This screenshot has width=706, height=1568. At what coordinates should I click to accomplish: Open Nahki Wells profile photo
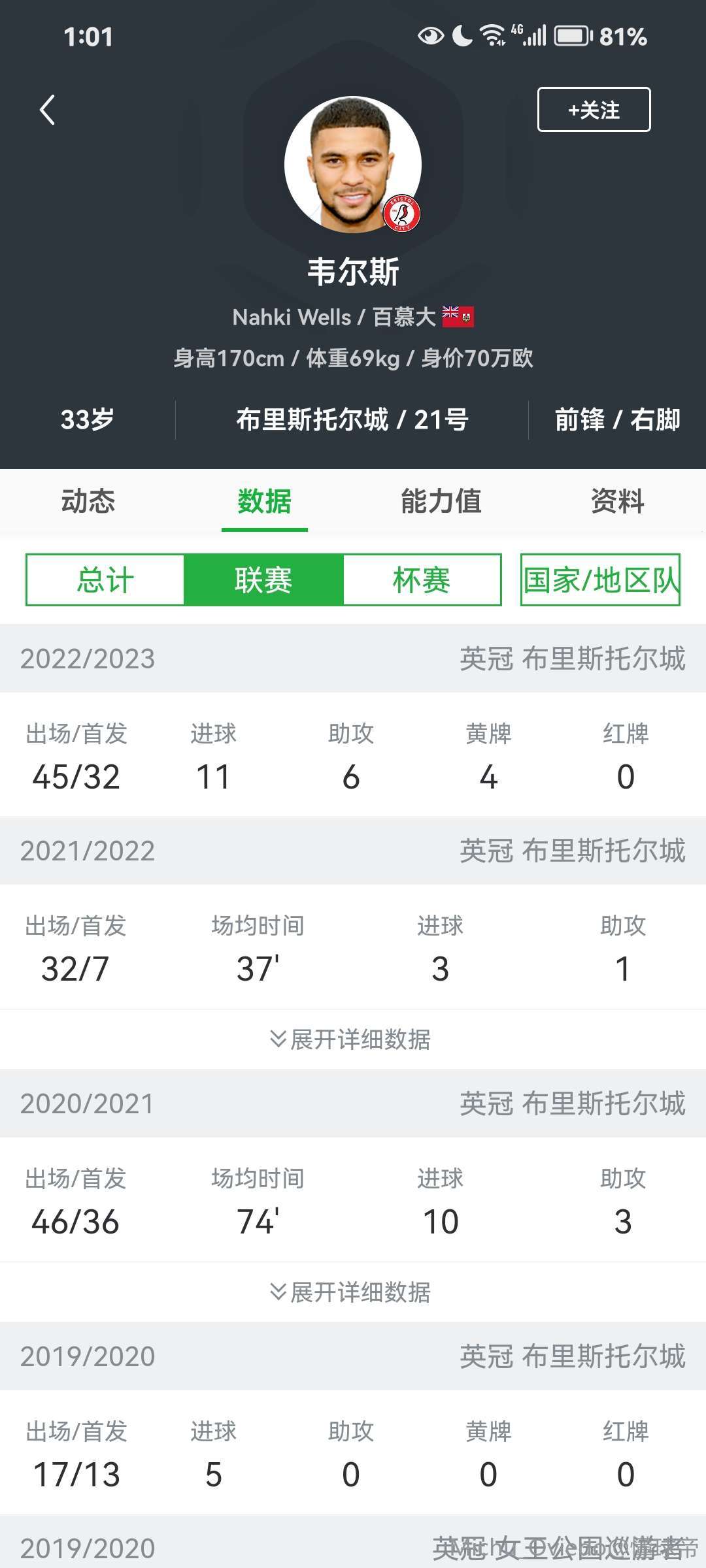[353, 165]
